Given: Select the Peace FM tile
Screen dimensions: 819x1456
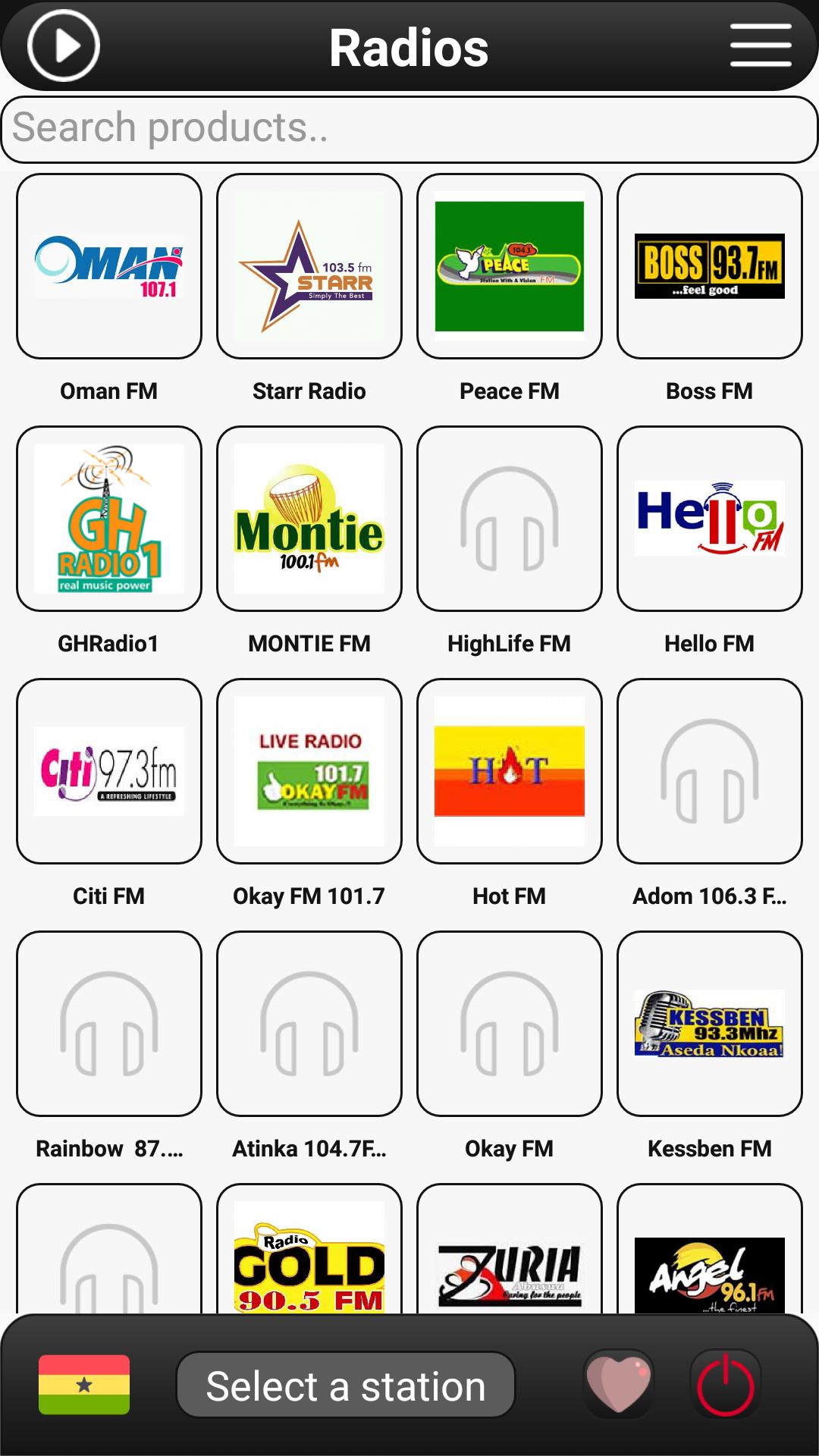Looking at the screenshot, I should pyautogui.click(x=510, y=266).
